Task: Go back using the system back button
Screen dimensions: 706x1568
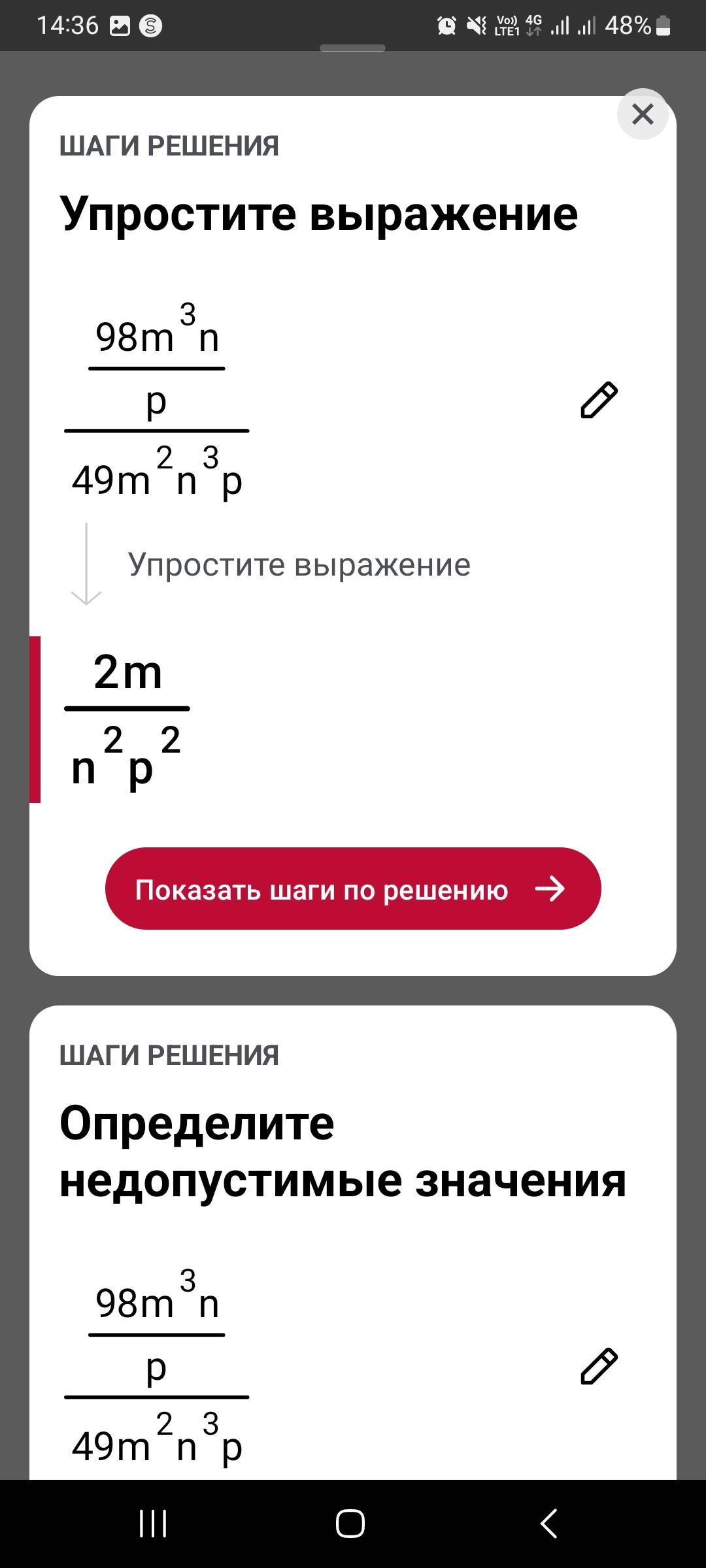Action: click(549, 1524)
